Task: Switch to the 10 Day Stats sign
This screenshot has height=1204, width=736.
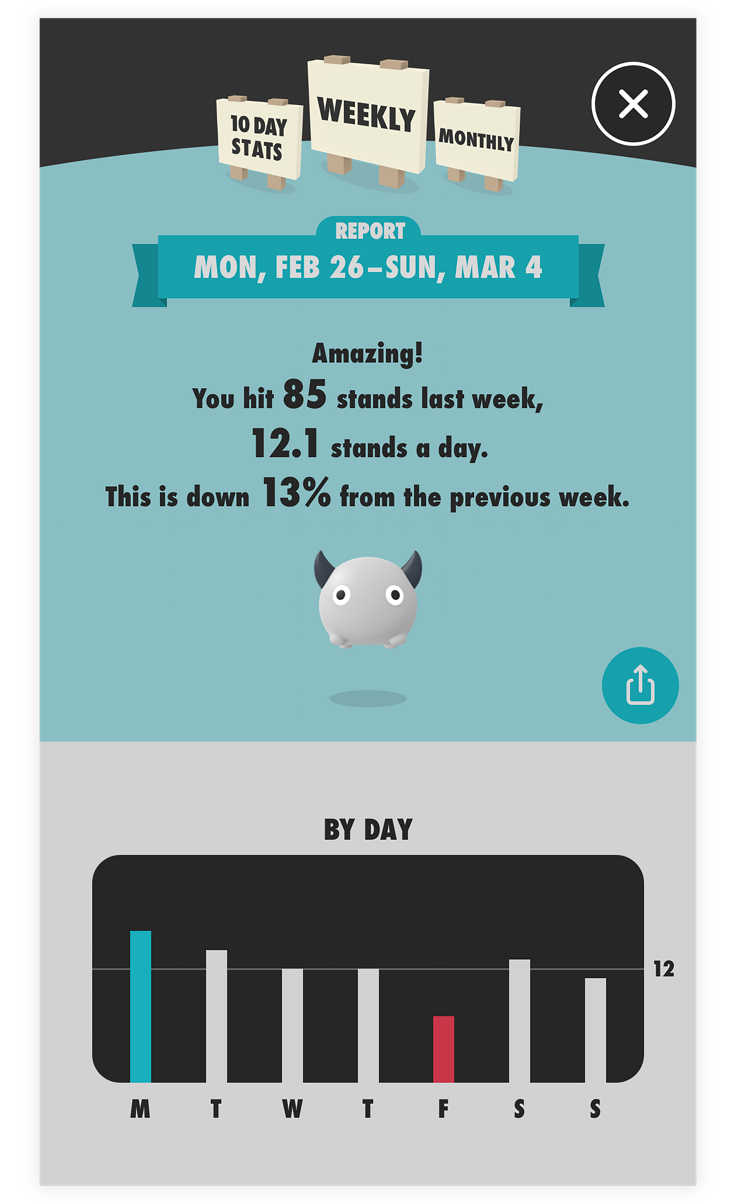Action: tap(258, 138)
